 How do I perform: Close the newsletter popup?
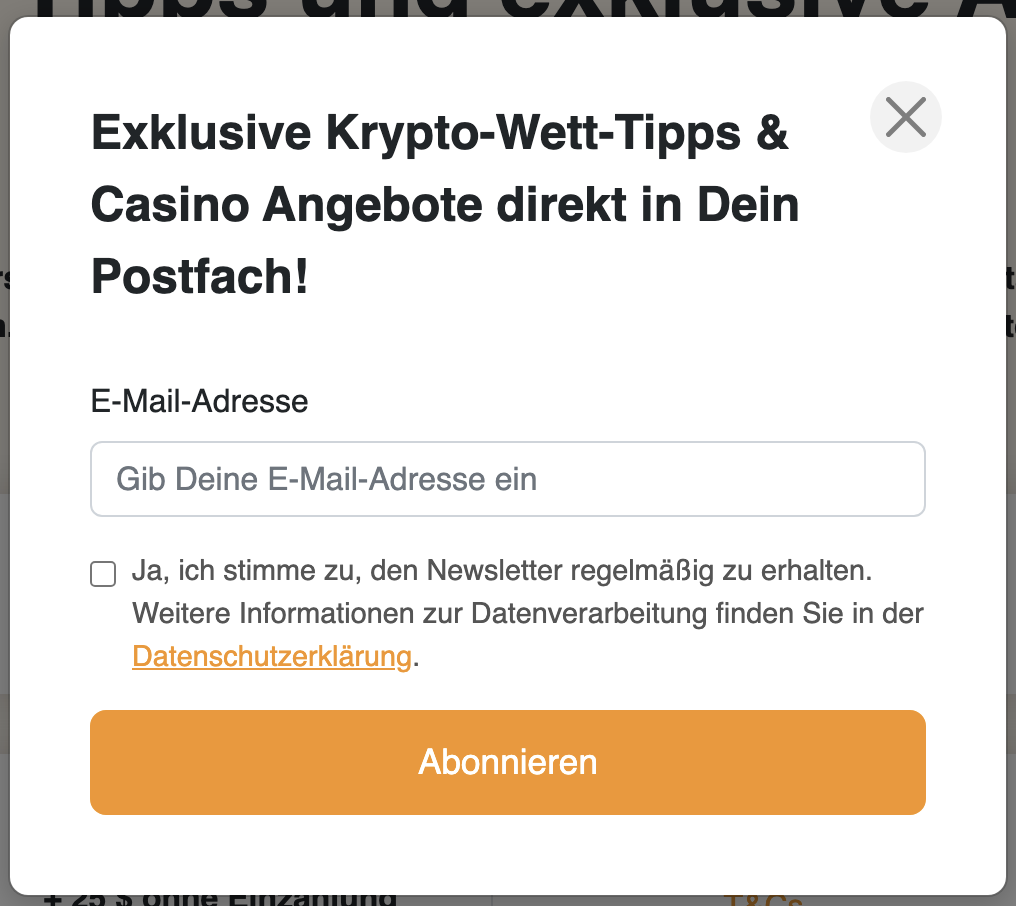click(x=905, y=117)
